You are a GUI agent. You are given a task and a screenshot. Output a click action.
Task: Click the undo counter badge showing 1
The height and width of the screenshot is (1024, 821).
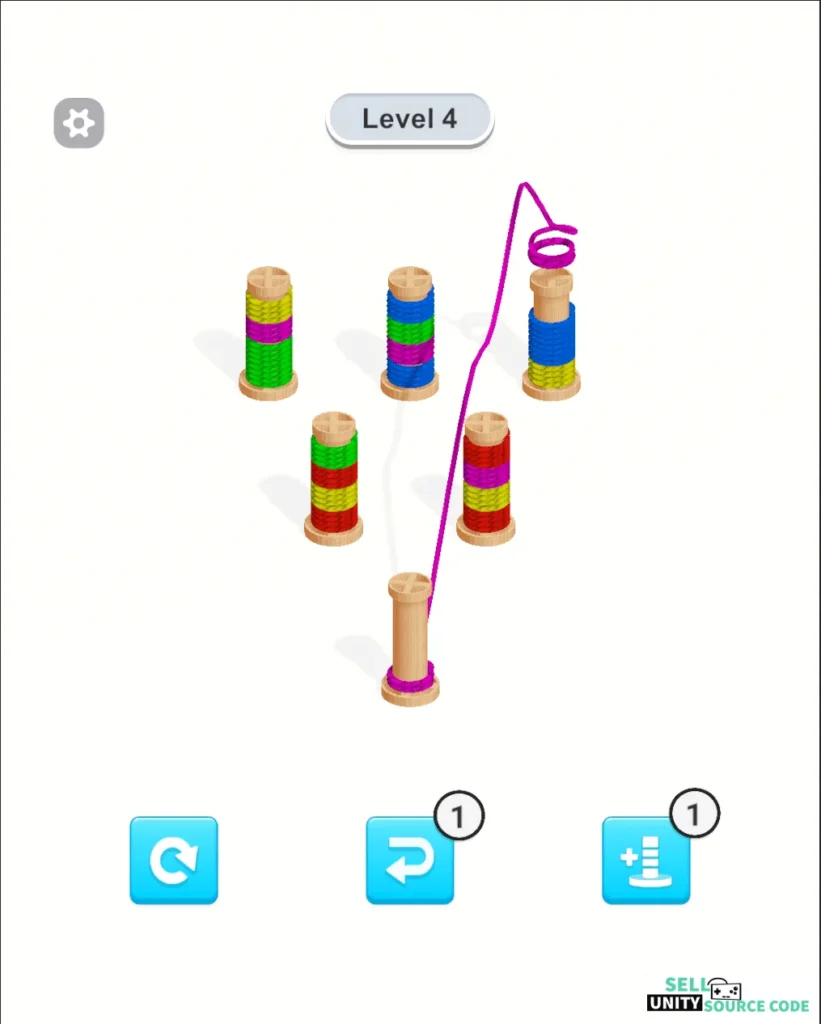pyautogui.click(x=458, y=814)
